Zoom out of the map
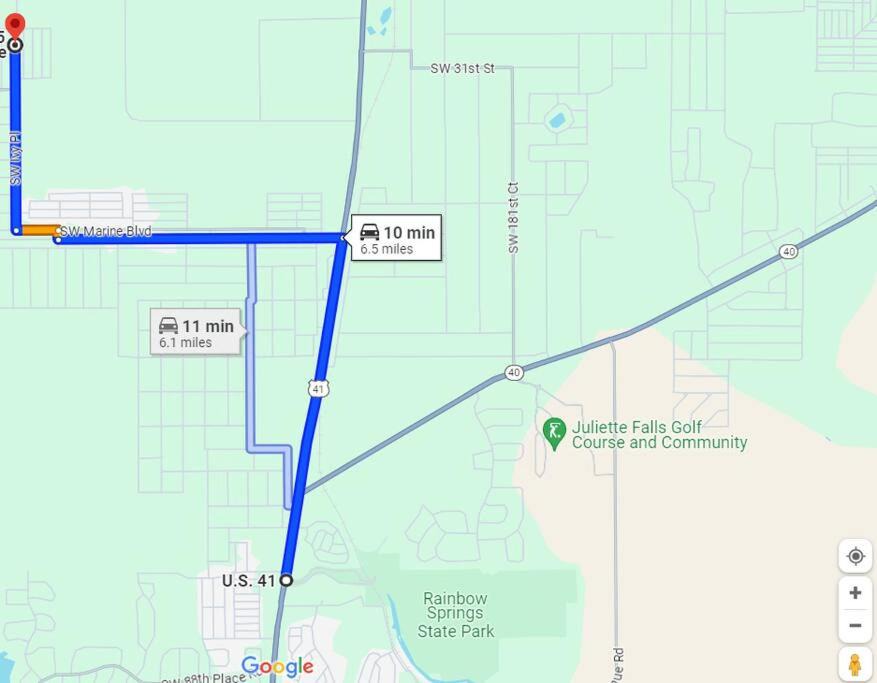The width and height of the screenshot is (877, 683). 855,626
